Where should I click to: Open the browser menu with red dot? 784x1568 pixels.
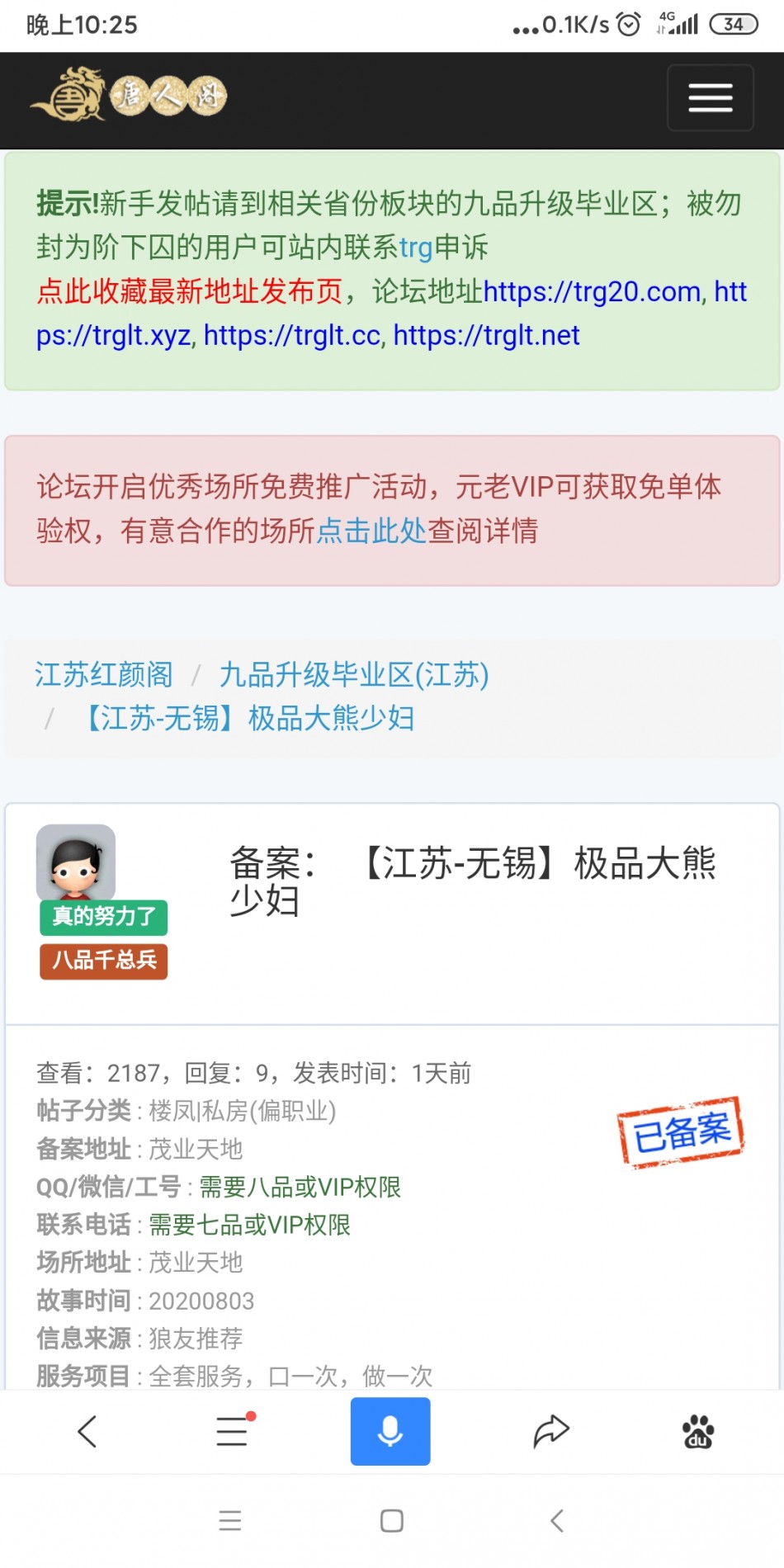pos(233,1431)
